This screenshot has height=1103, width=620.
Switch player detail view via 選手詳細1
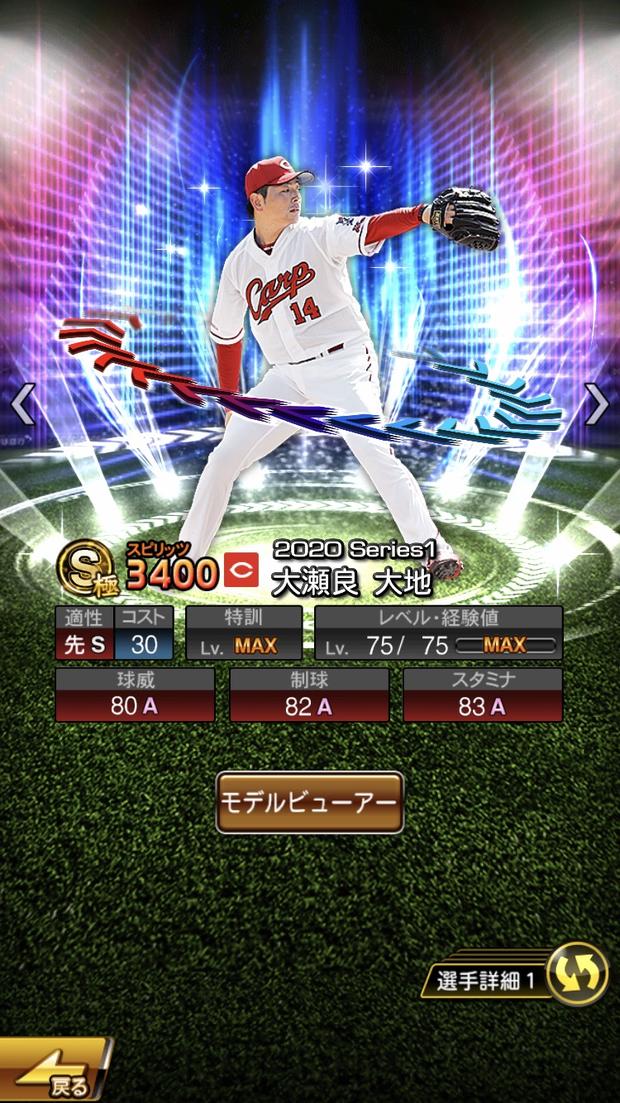pyautogui.click(x=577, y=973)
